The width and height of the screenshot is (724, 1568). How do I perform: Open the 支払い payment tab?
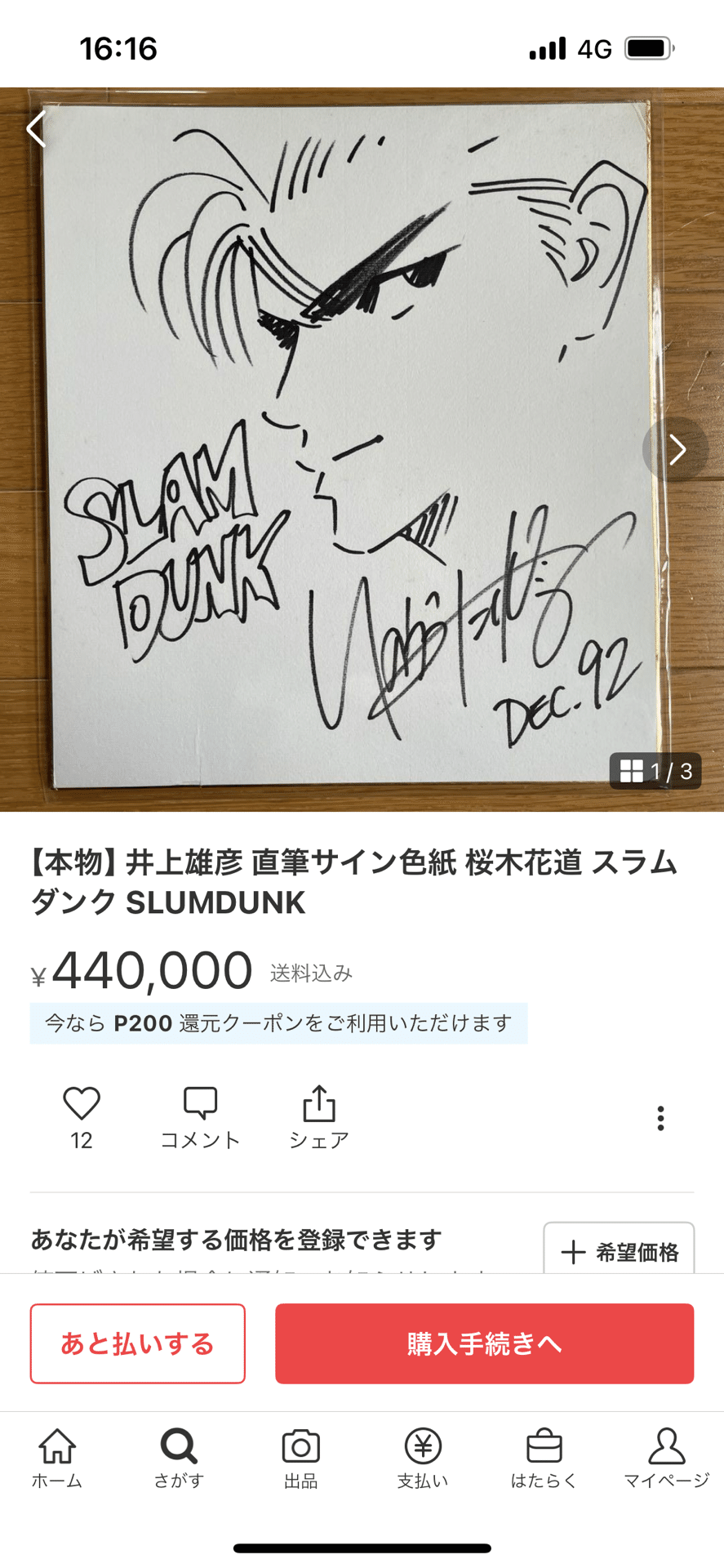(x=423, y=1459)
